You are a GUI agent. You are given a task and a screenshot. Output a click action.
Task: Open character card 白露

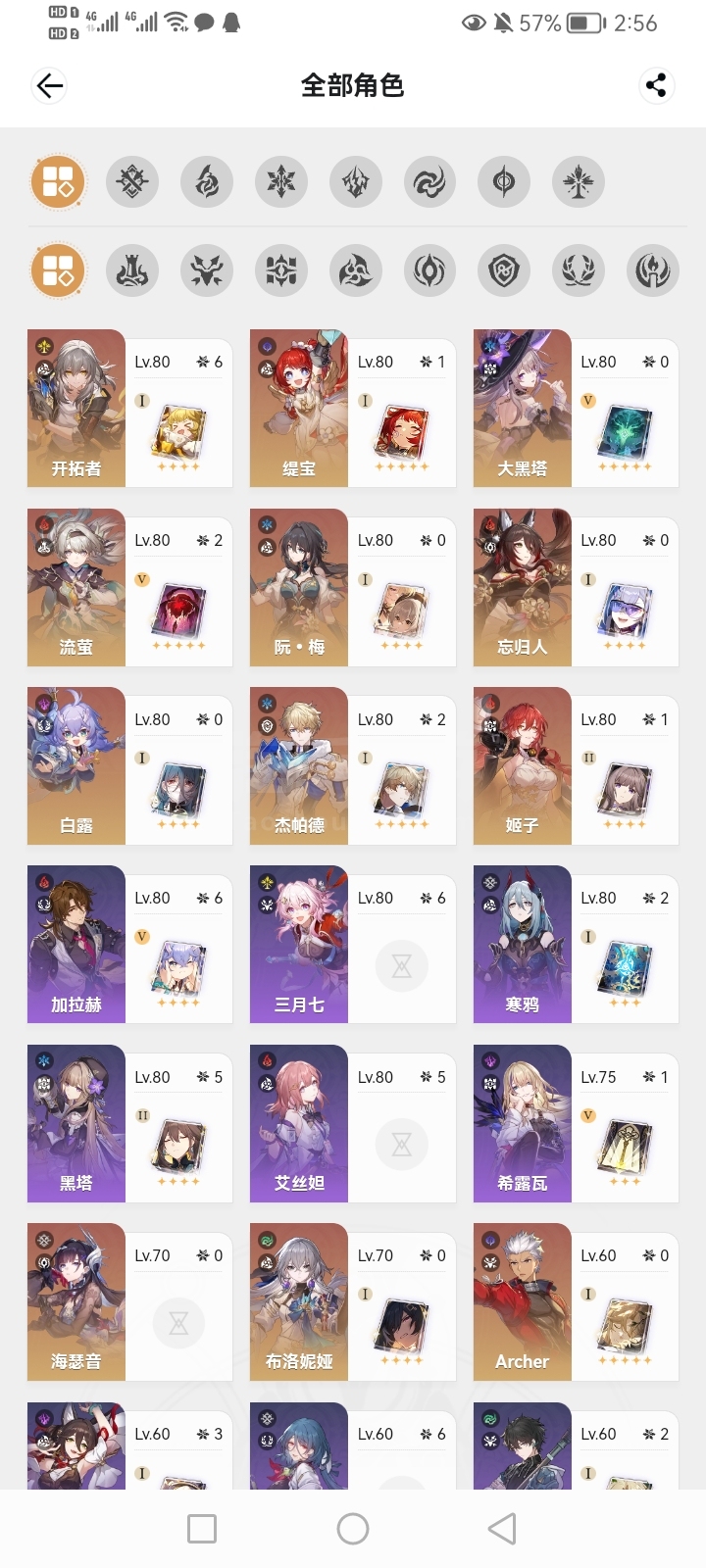(129, 766)
